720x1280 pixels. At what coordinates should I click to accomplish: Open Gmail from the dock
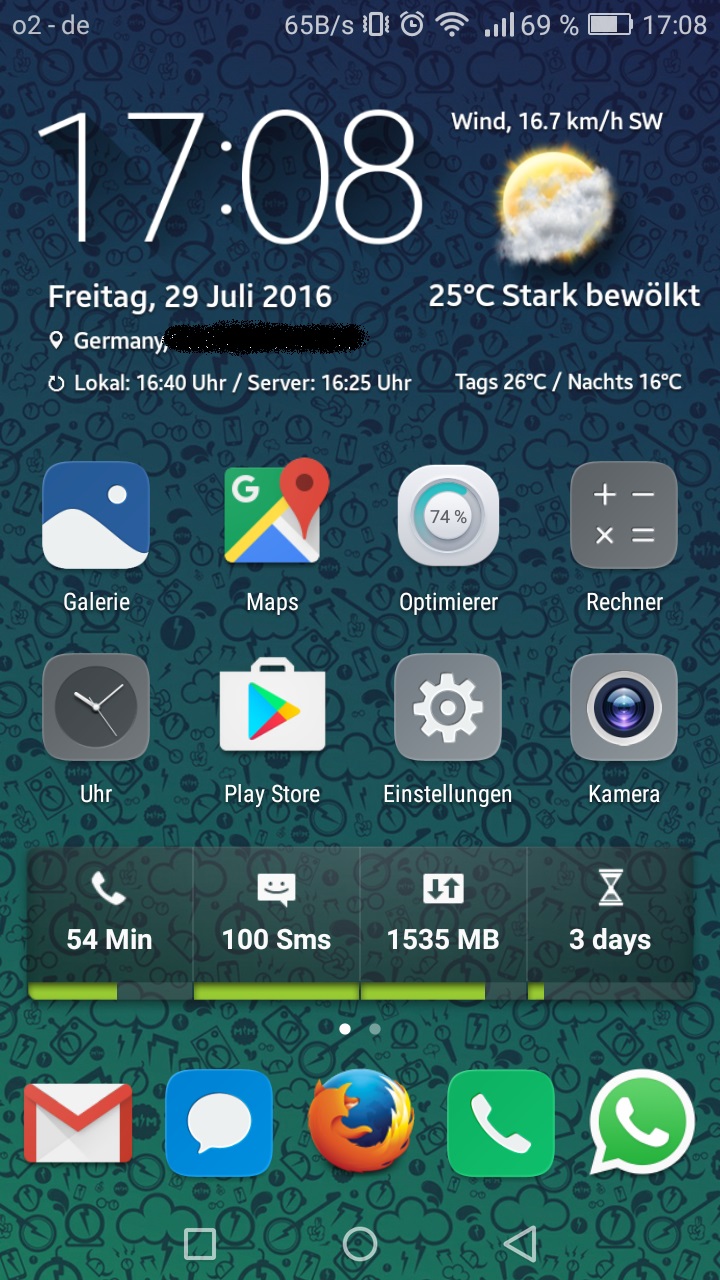[78, 1122]
